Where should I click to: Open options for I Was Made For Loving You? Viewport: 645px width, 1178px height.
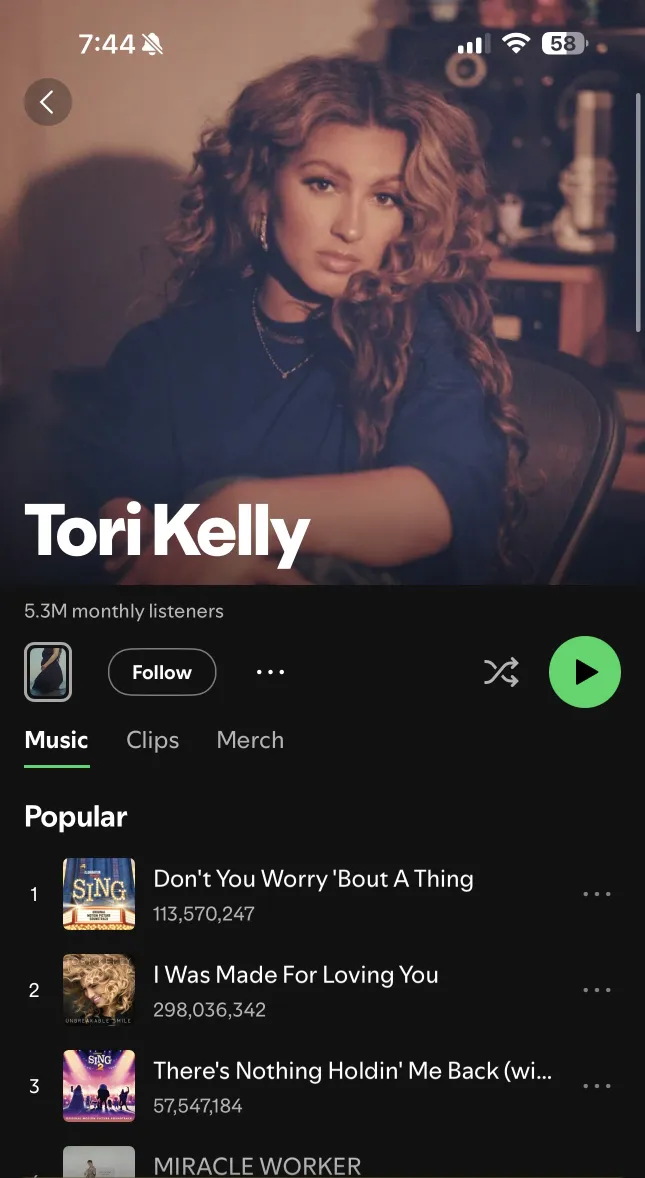coord(596,990)
